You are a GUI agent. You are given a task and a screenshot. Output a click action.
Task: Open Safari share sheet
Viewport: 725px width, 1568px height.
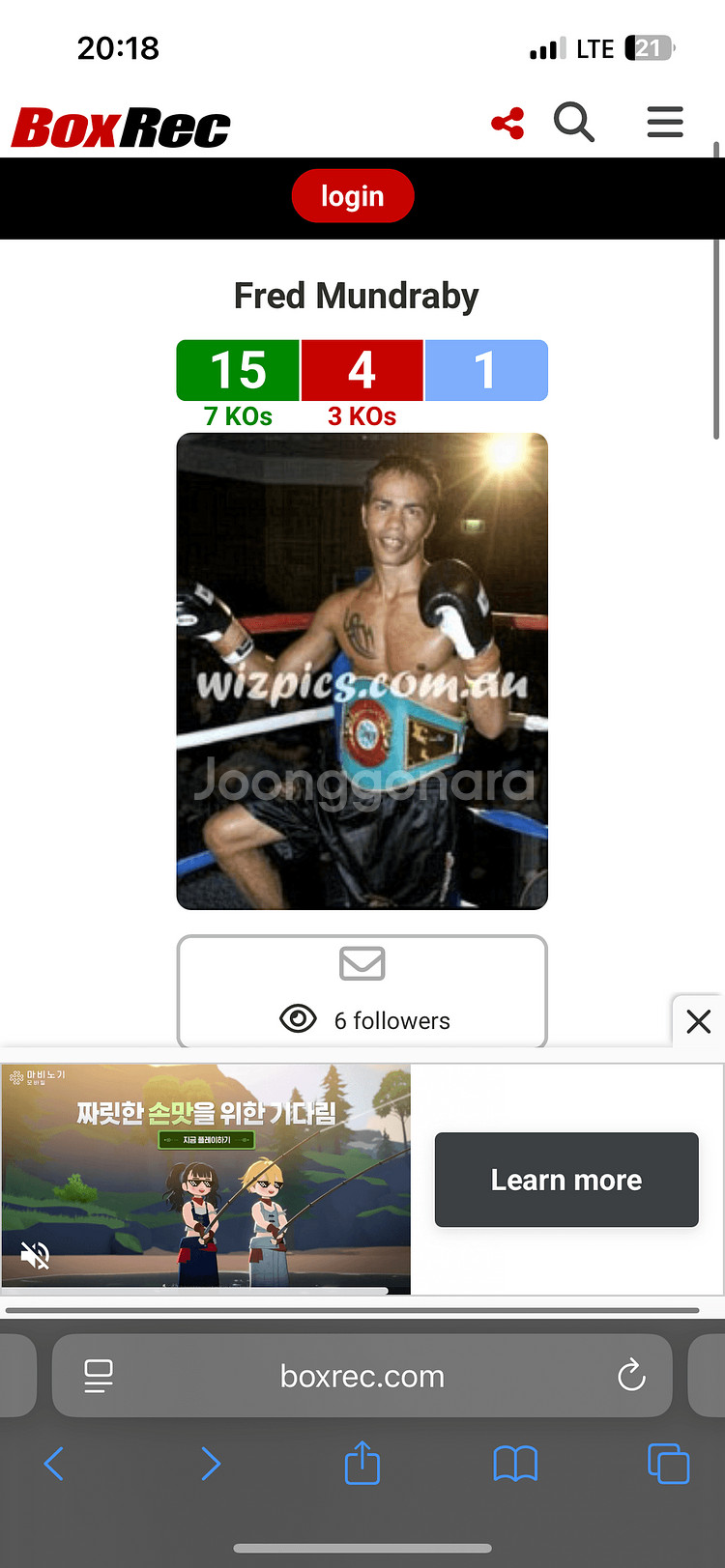[362, 1463]
